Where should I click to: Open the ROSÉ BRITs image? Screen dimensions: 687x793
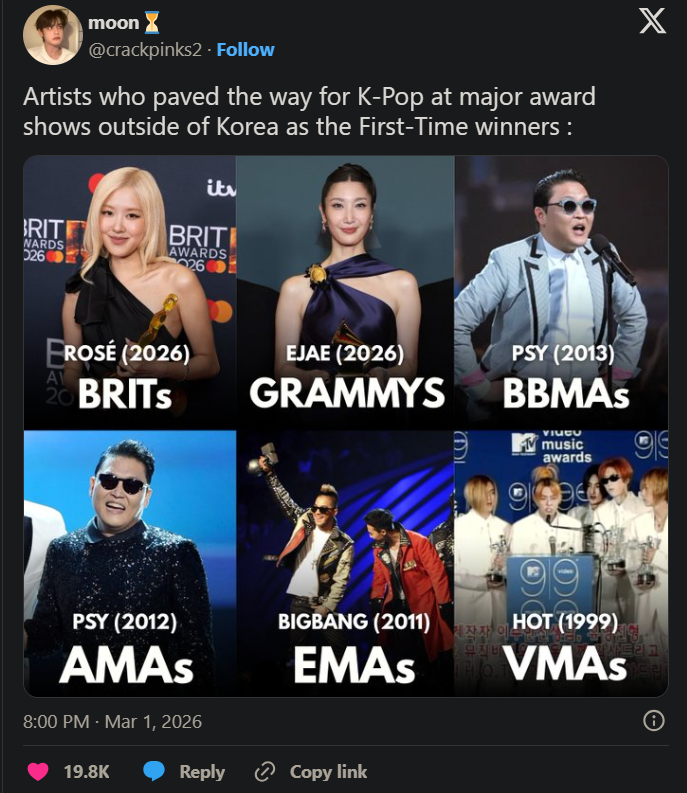coord(129,292)
